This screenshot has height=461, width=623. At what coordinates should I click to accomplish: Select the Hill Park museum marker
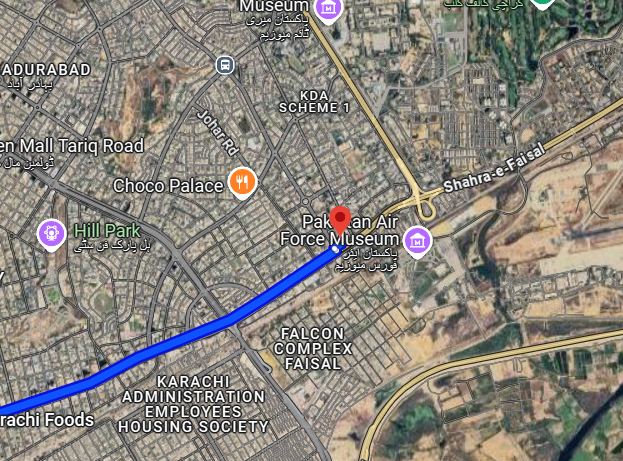(x=51, y=233)
